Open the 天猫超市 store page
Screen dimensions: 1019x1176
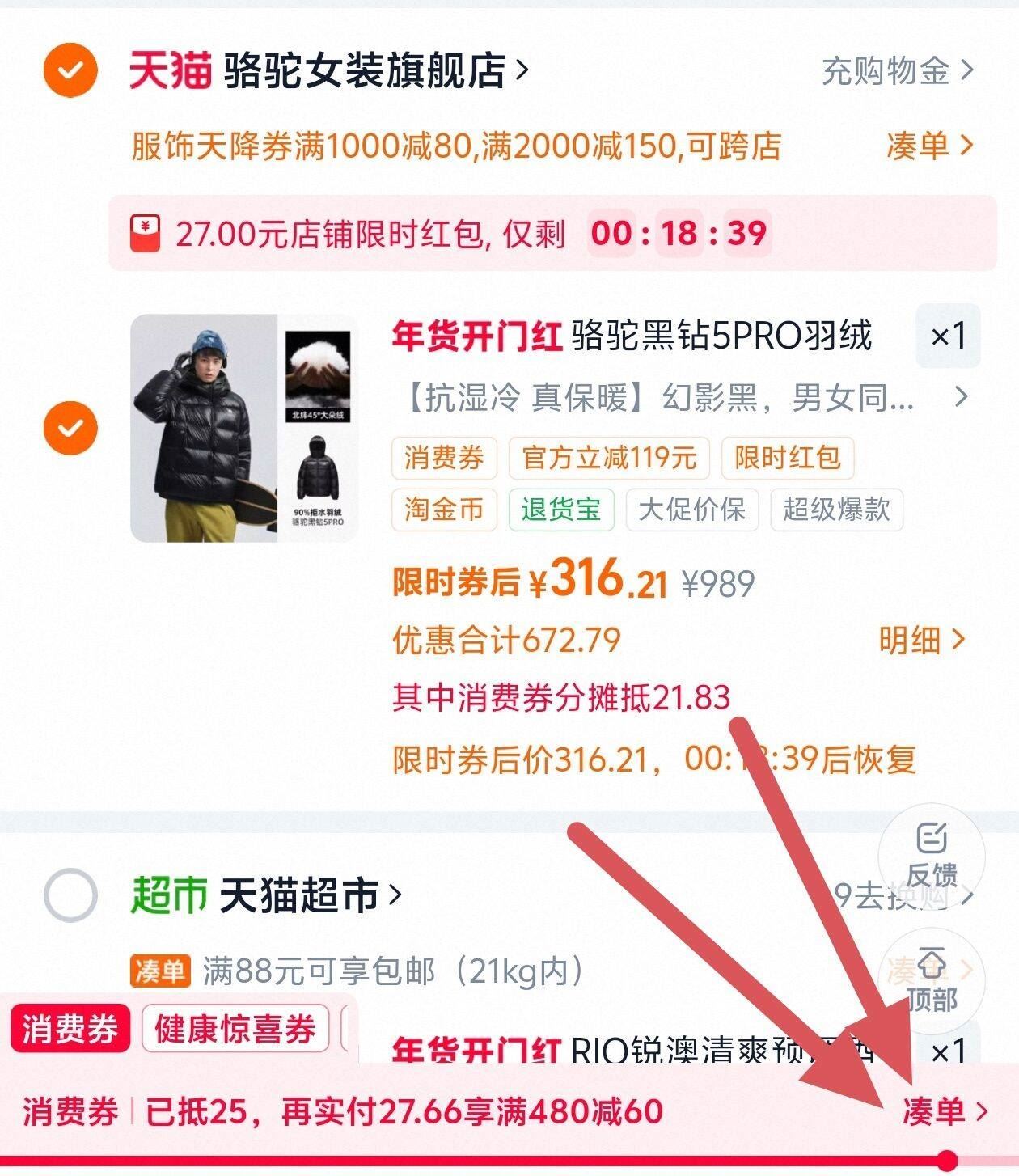click(266, 896)
